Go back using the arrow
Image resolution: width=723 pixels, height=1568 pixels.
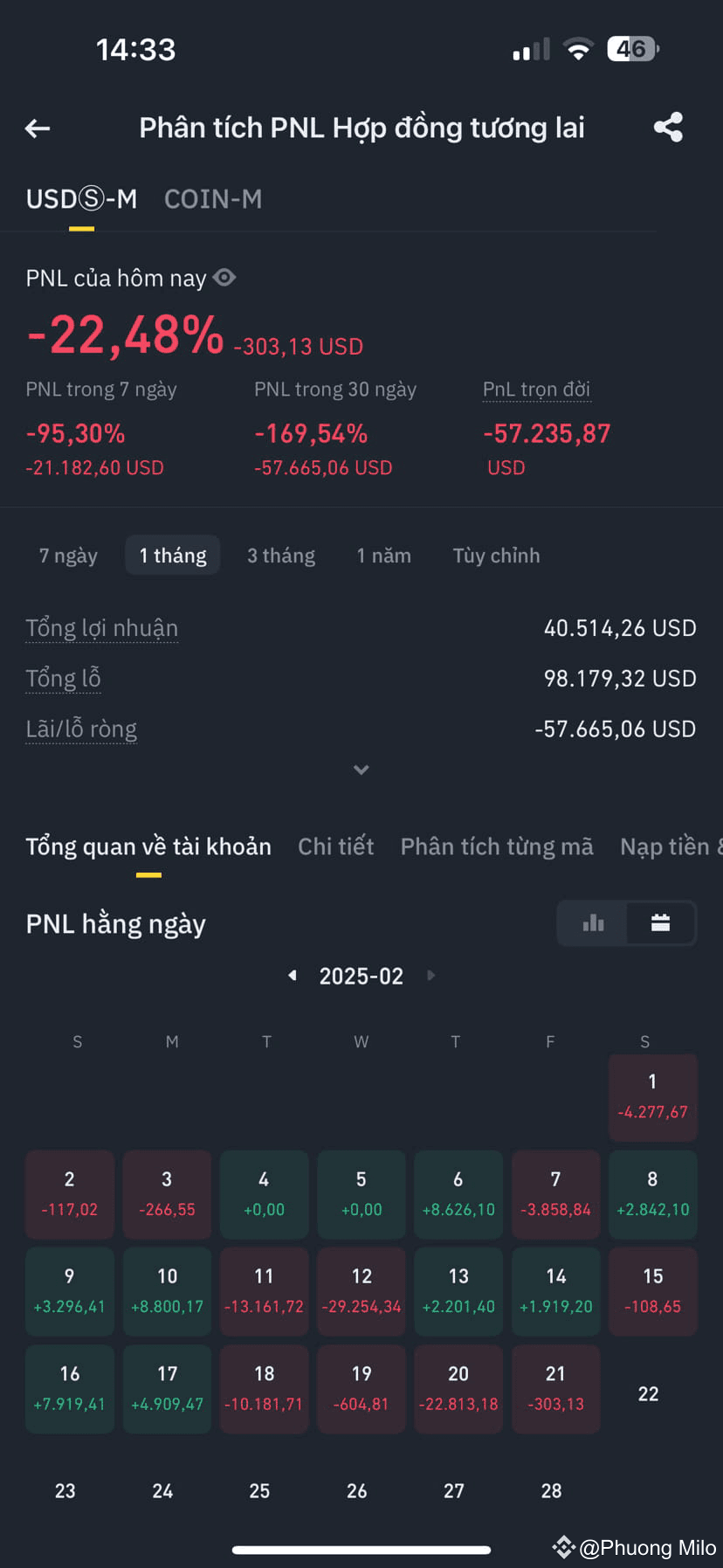(38, 129)
